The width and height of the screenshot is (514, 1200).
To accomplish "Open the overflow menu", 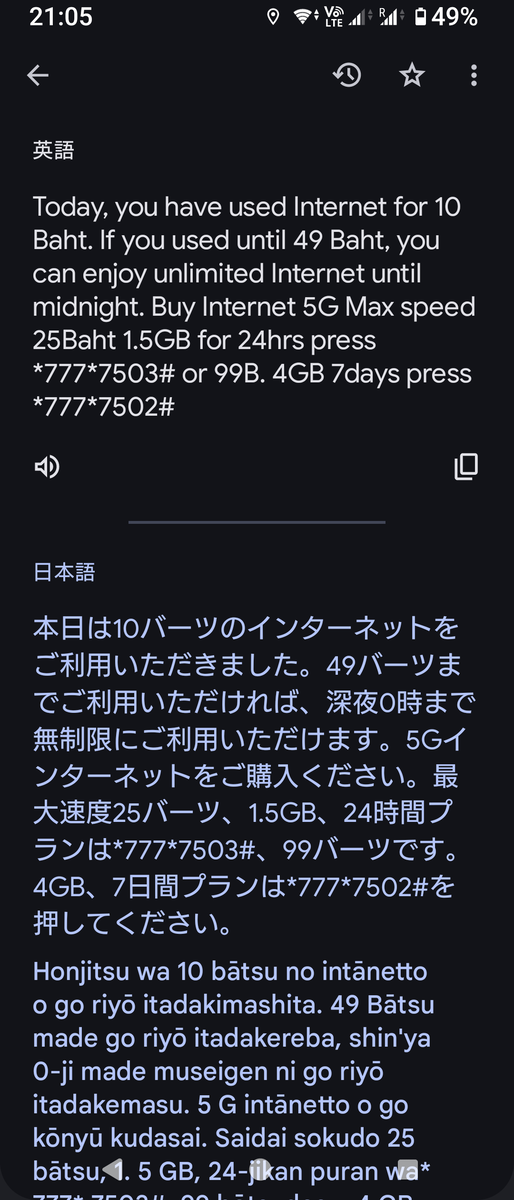I will click(x=474, y=76).
